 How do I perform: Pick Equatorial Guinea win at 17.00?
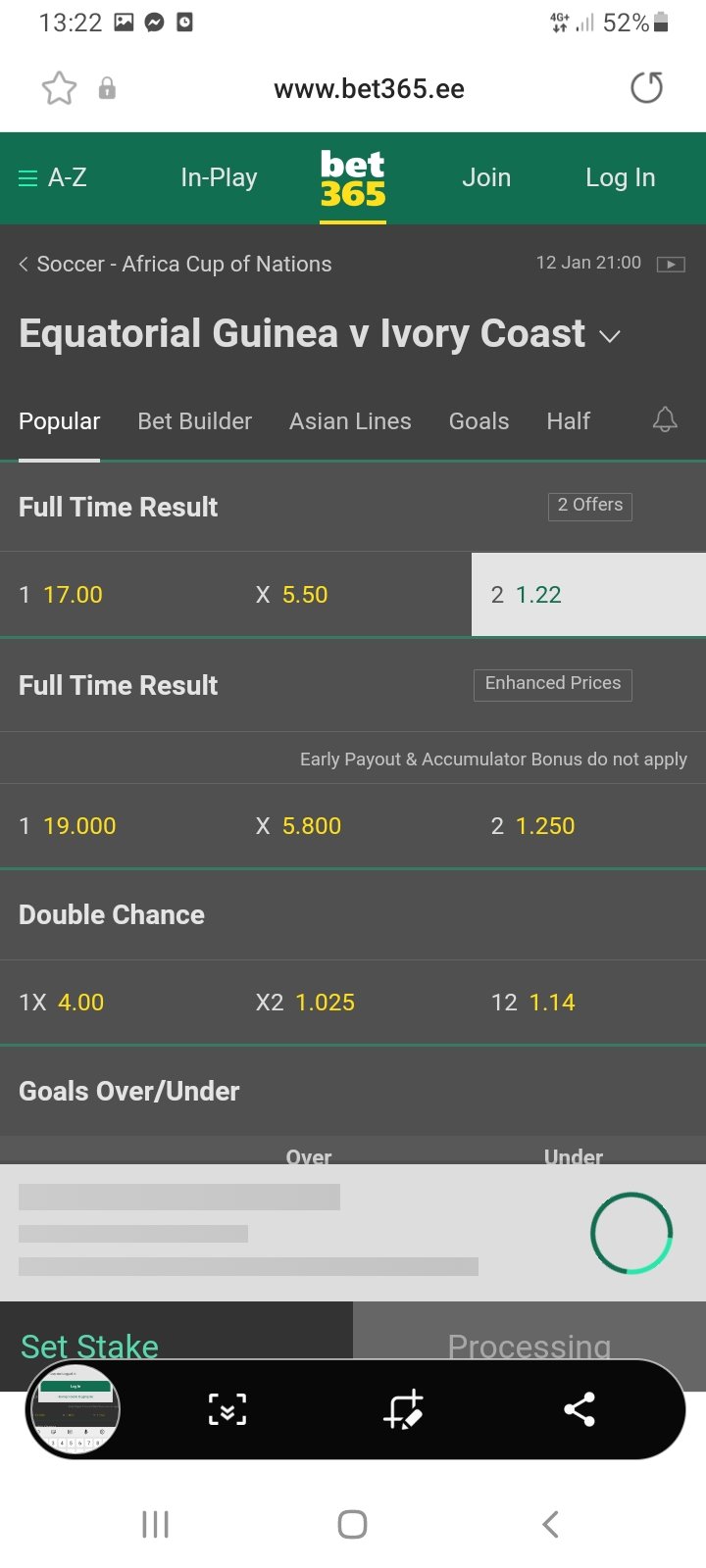[x=118, y=595]
